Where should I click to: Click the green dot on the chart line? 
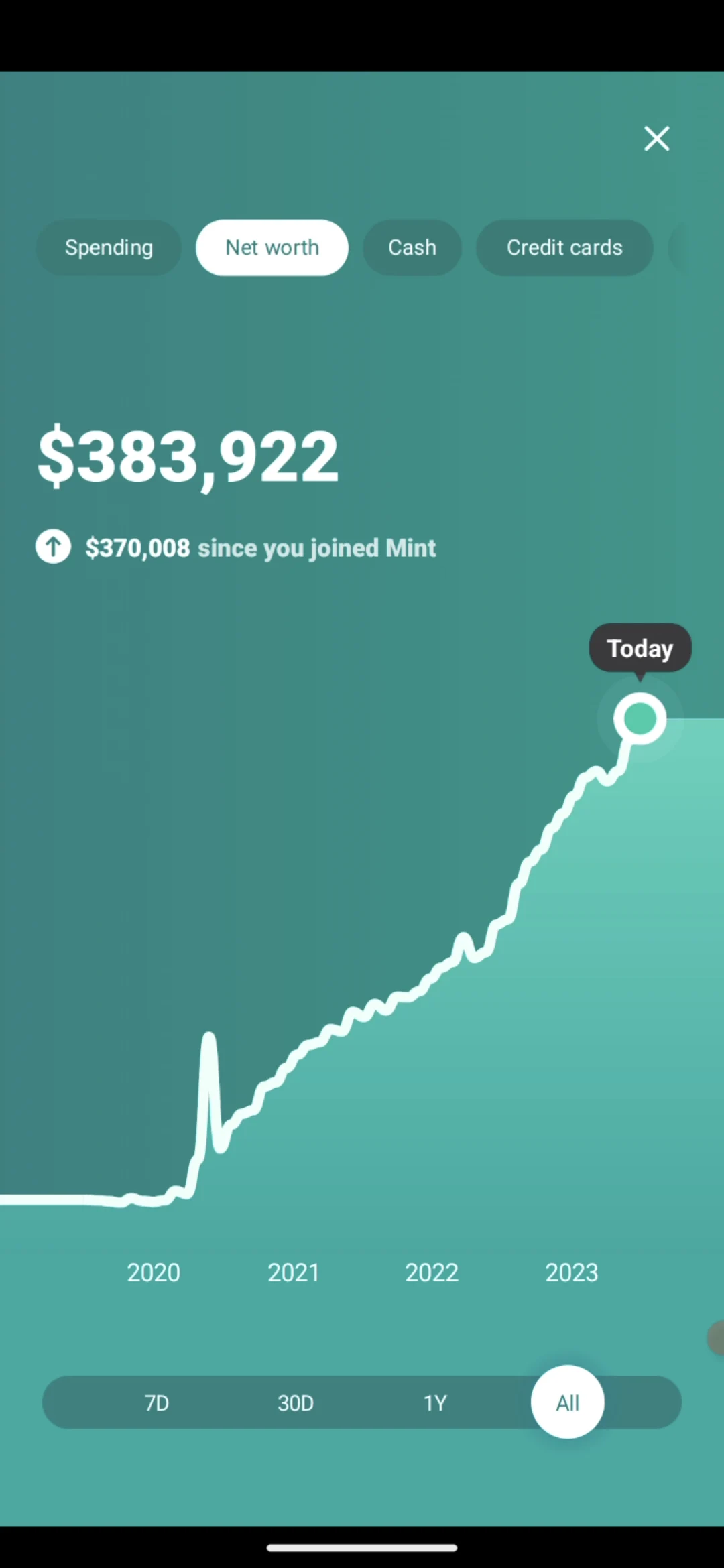coord(640,717)
